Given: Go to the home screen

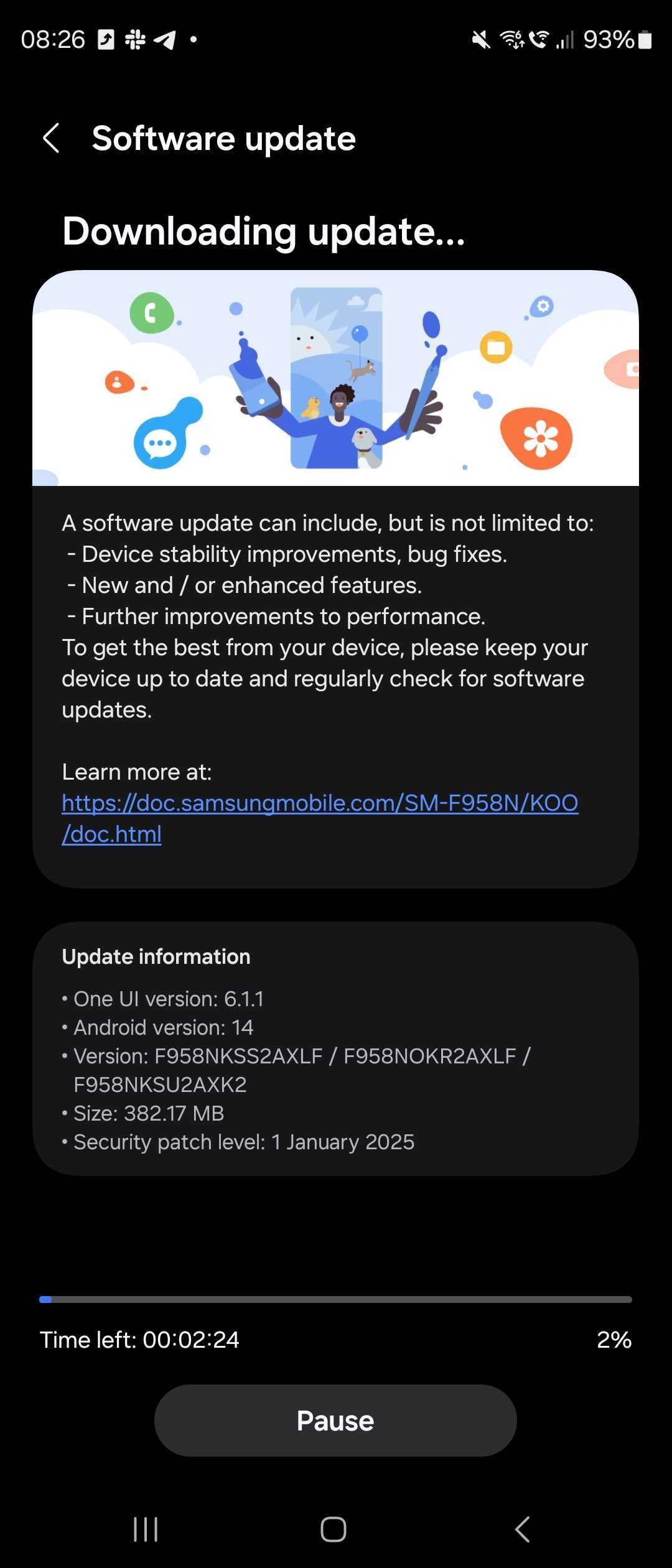Looking at the screenshot, I should click(334, 1529).
